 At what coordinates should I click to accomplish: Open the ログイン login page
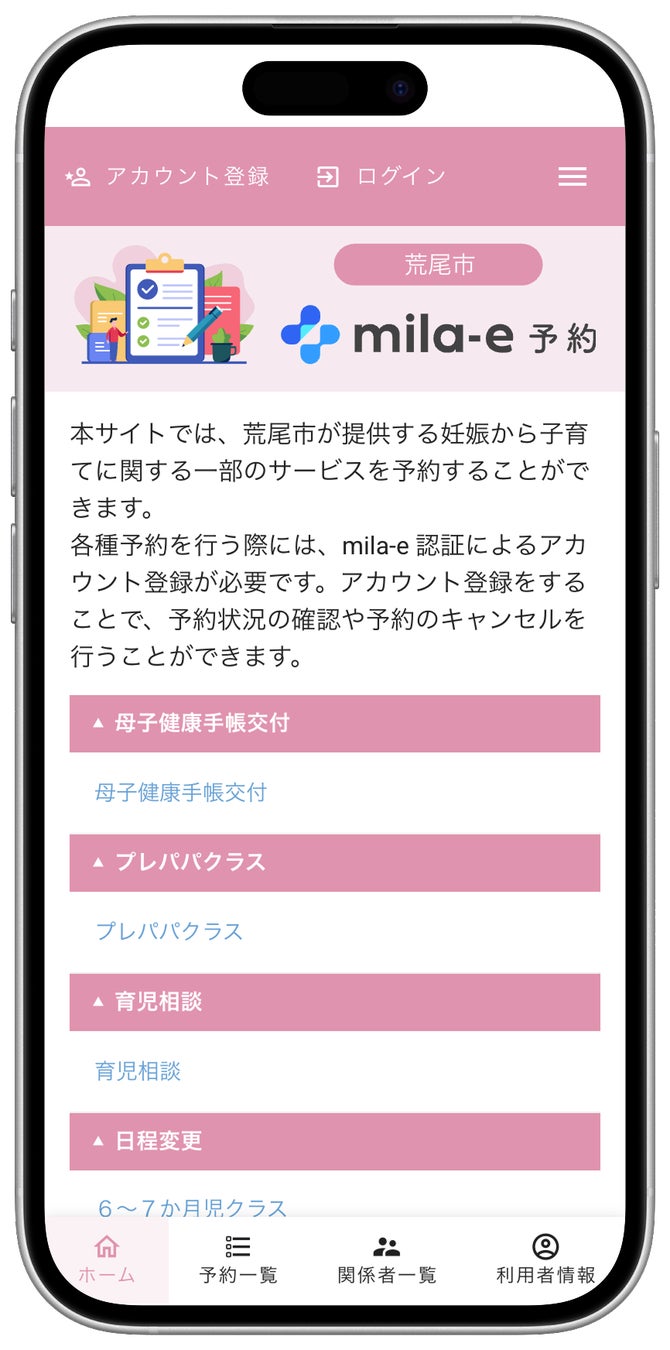click(381, 177)
